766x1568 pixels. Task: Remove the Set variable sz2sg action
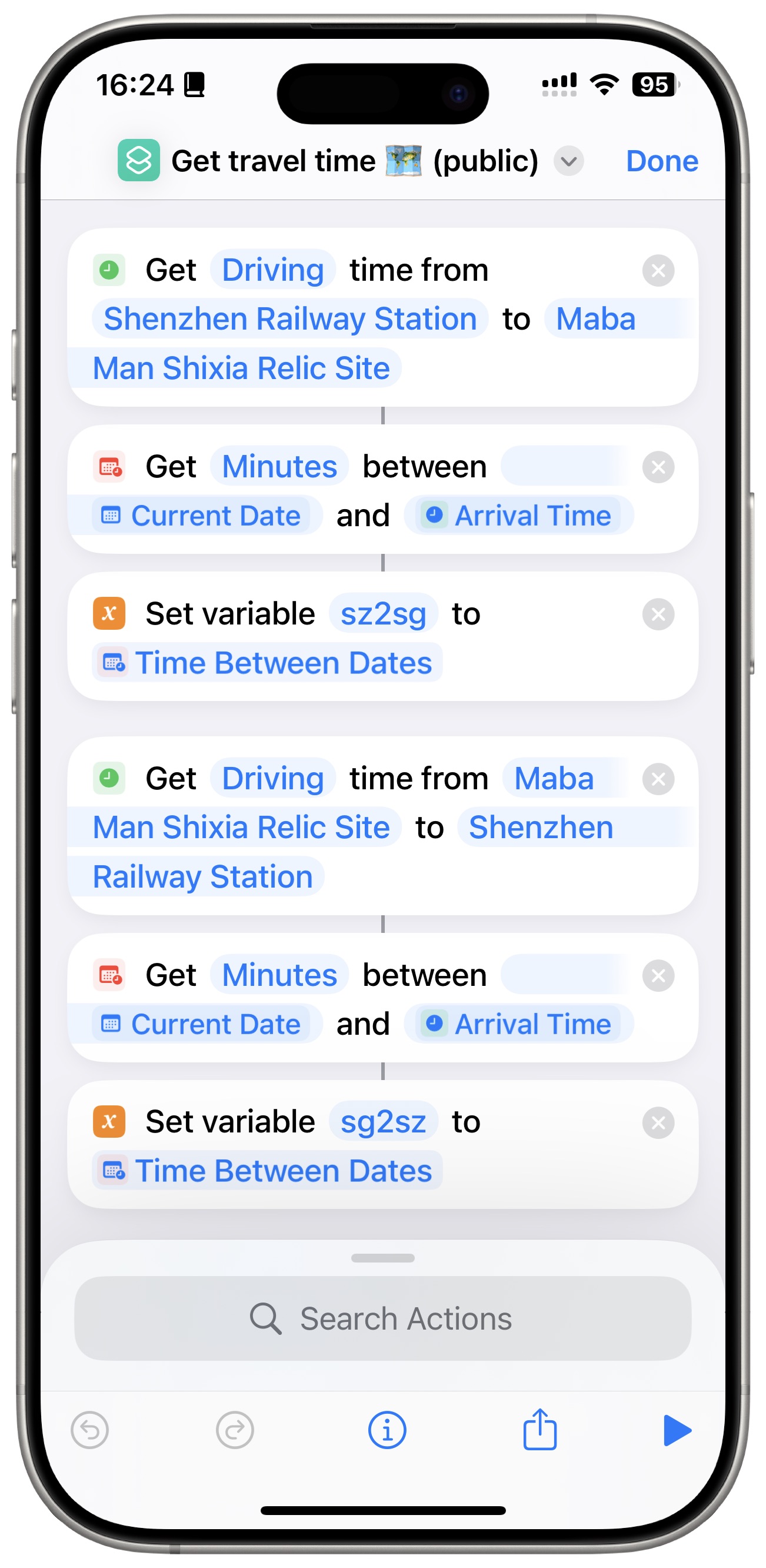pos(658,614)
